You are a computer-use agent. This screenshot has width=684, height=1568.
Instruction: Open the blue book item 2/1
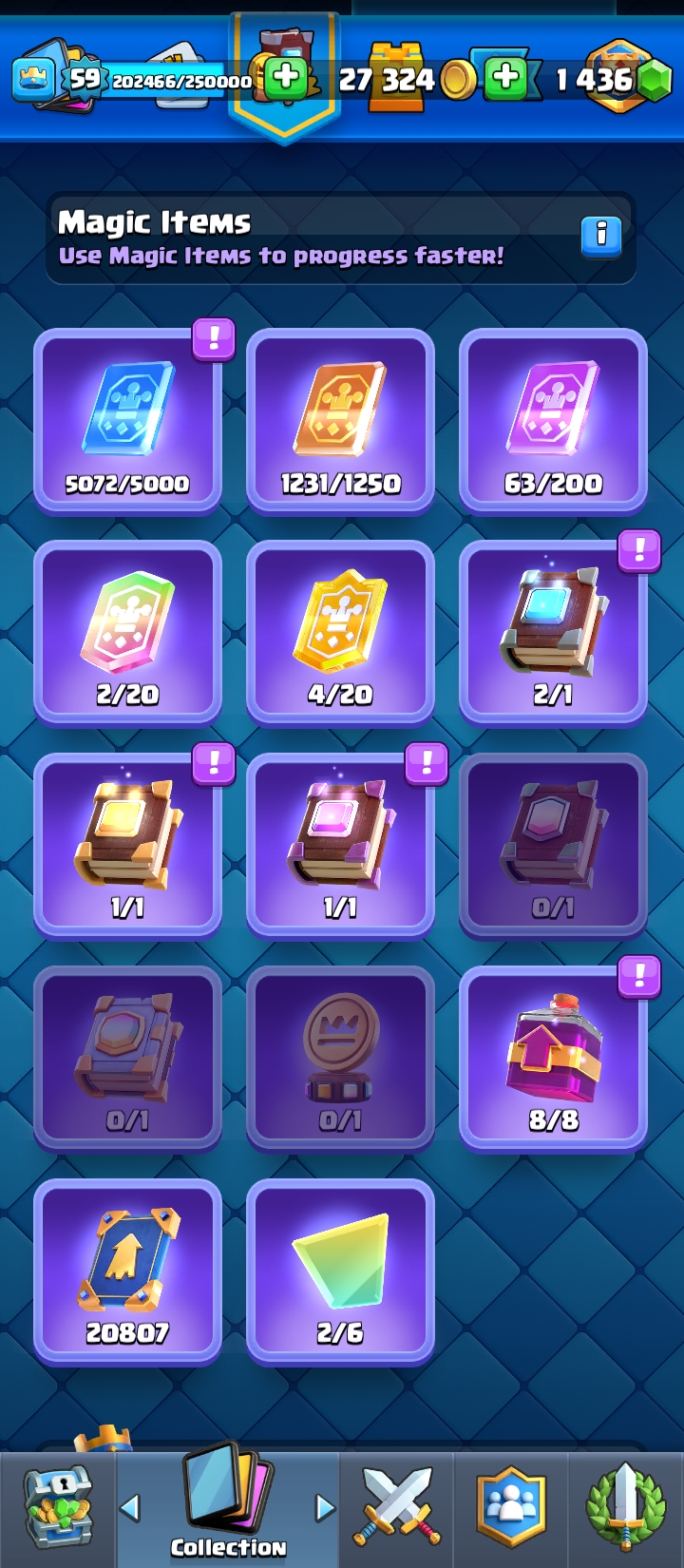pos(553,632)
